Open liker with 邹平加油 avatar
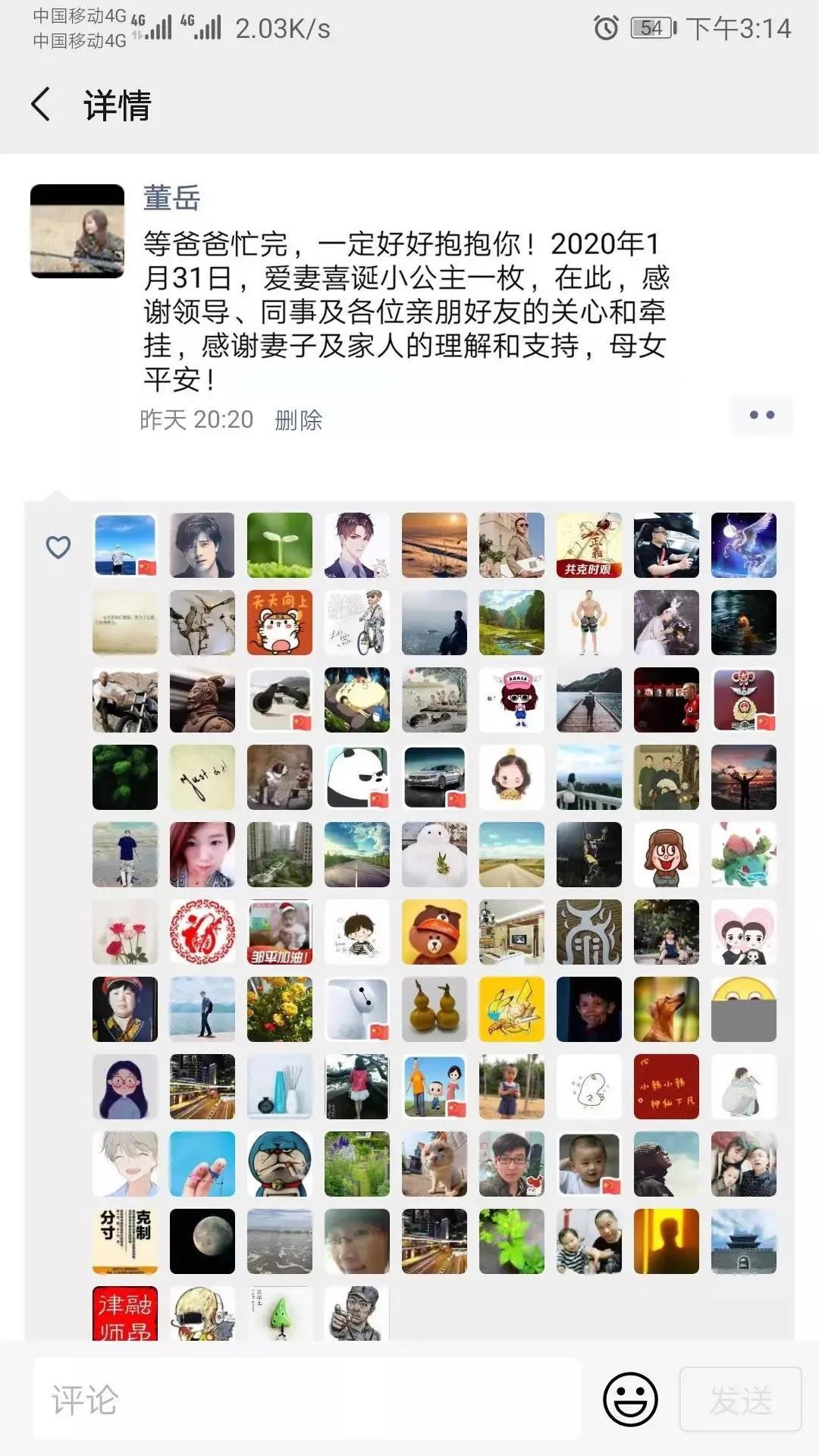Image resolution: width=819 pixels, height=1456 pixels. 280,932
